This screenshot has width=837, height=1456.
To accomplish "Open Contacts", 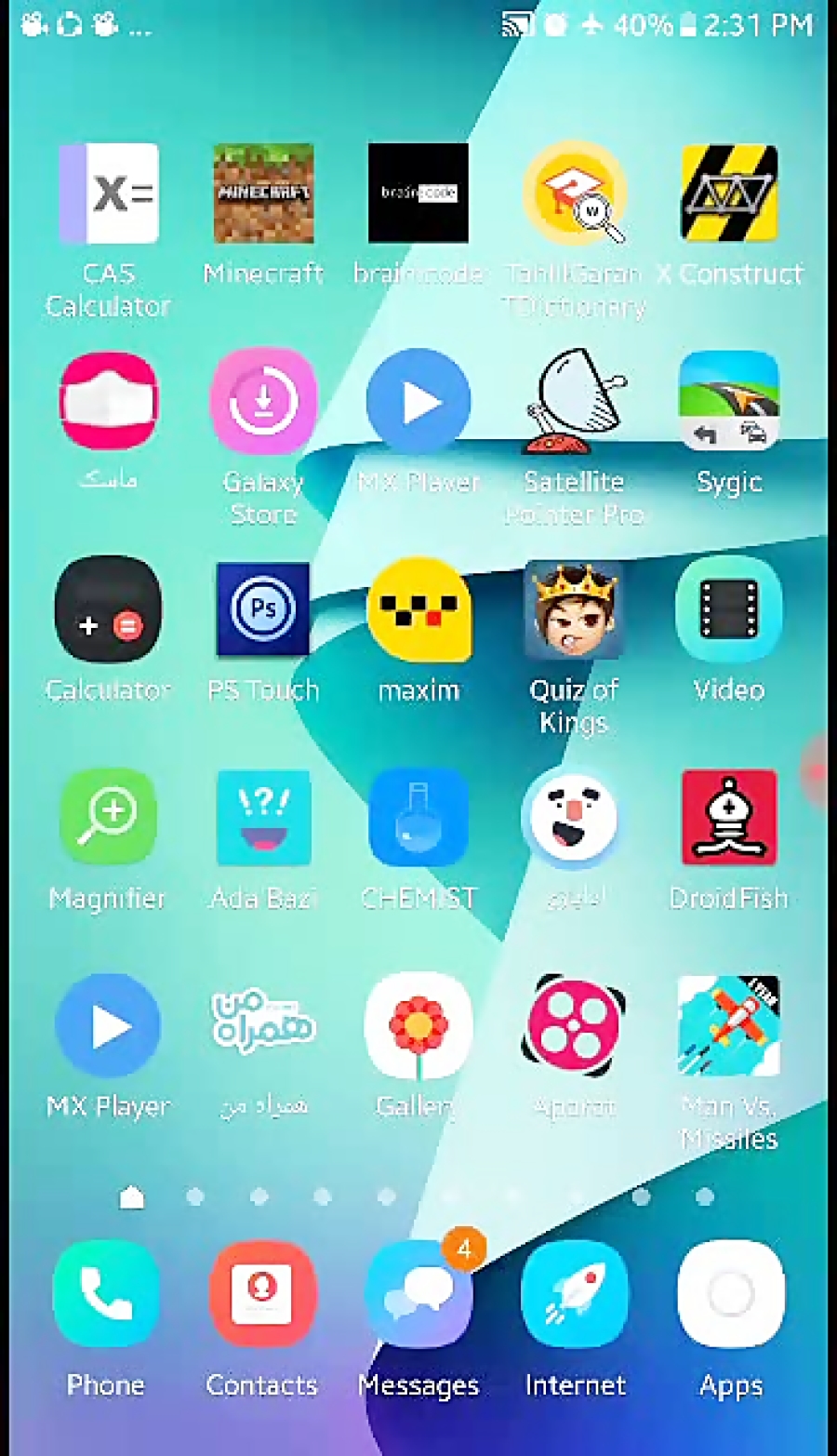I will pos(262,1294).
